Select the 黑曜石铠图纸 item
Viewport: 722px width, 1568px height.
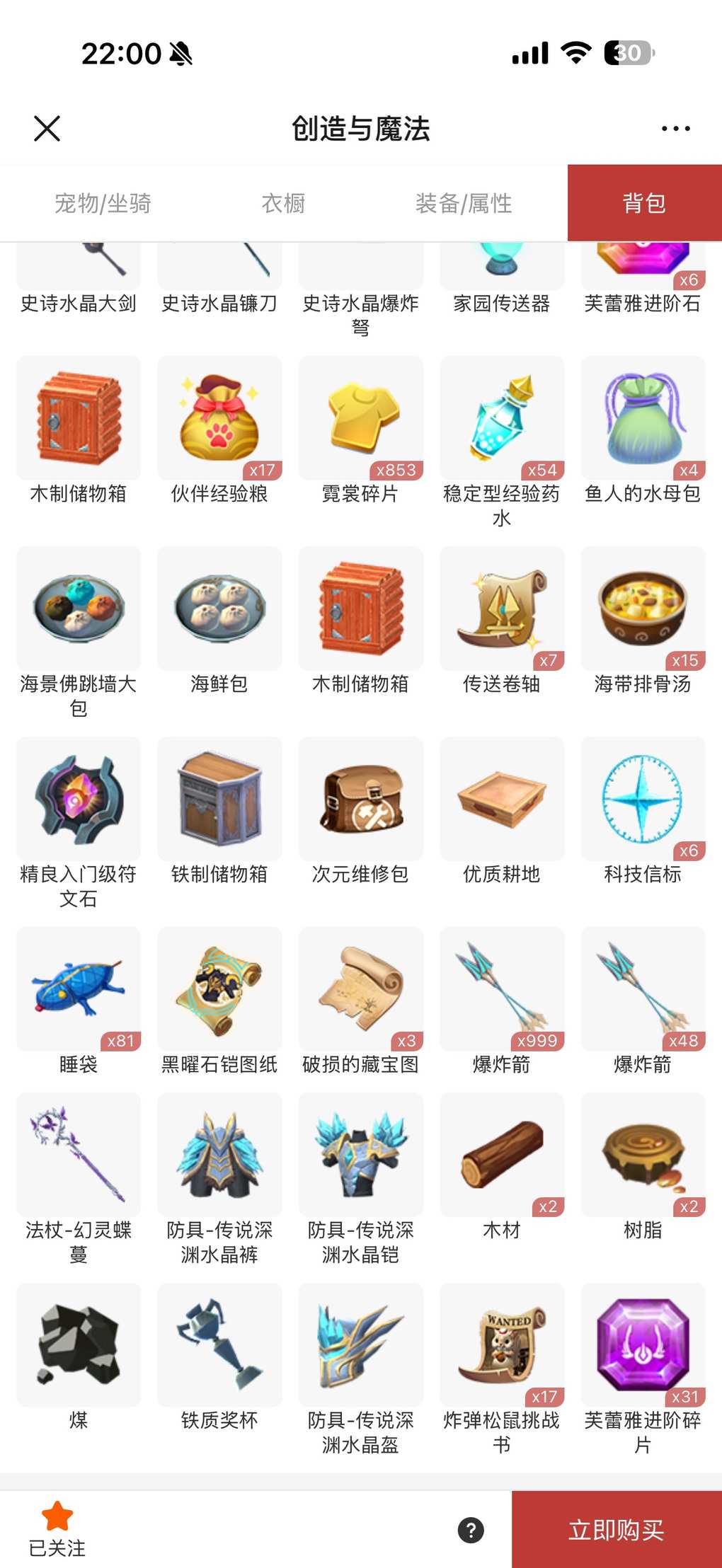tap(219, 990)
